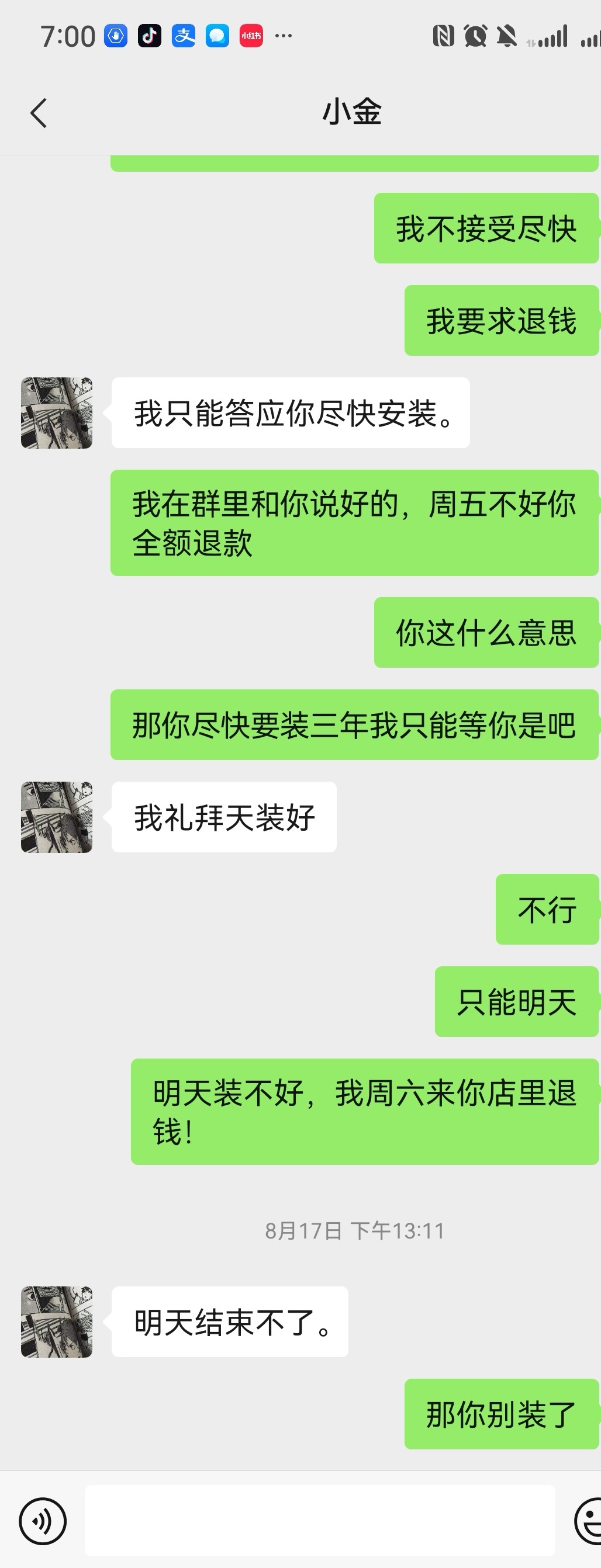Open 小金's avatar beside 我只能答应你尽快安装
The image size is (601, 1568).
57,412
